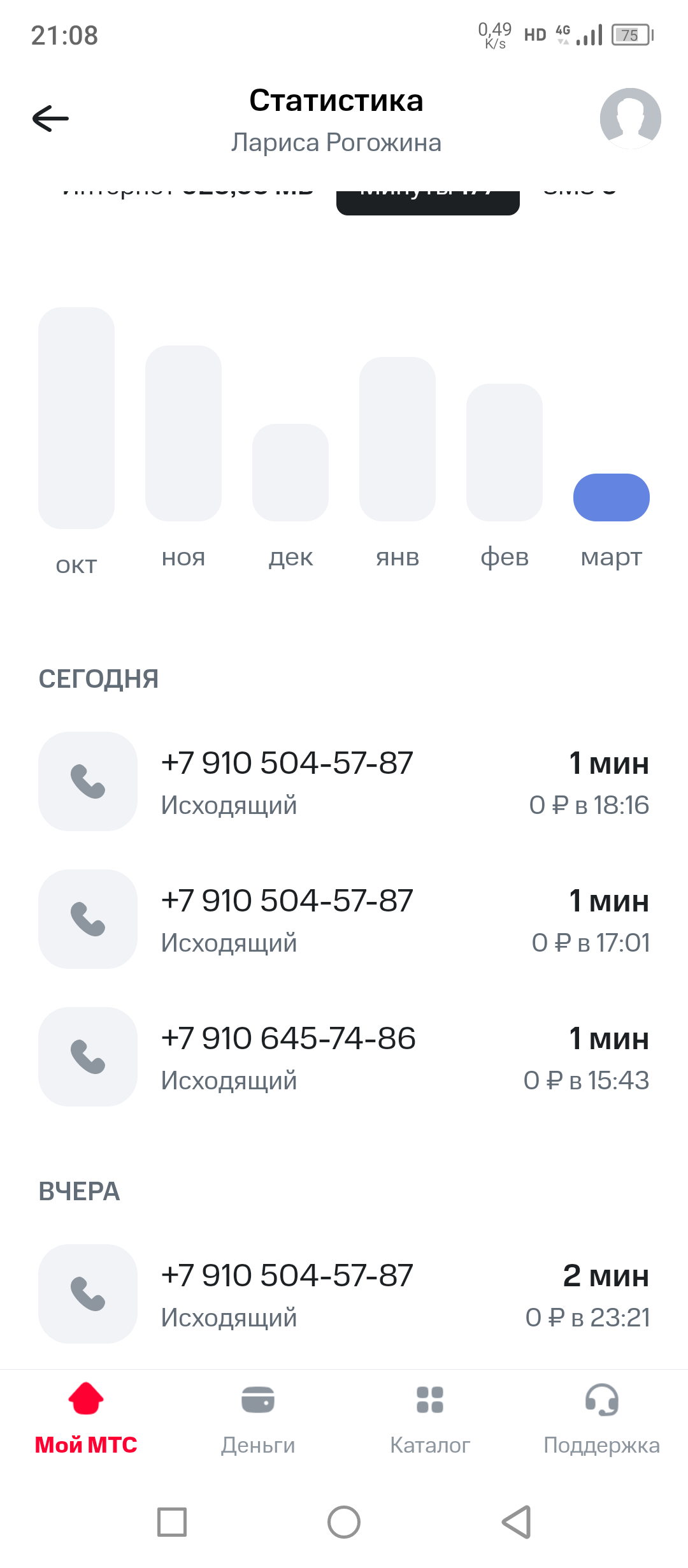Image resolution: width=688 pixels, height=1568 pixels.
Task: Select the март bar in the chart
Action: pyautogui.click(x=612, y=497)
